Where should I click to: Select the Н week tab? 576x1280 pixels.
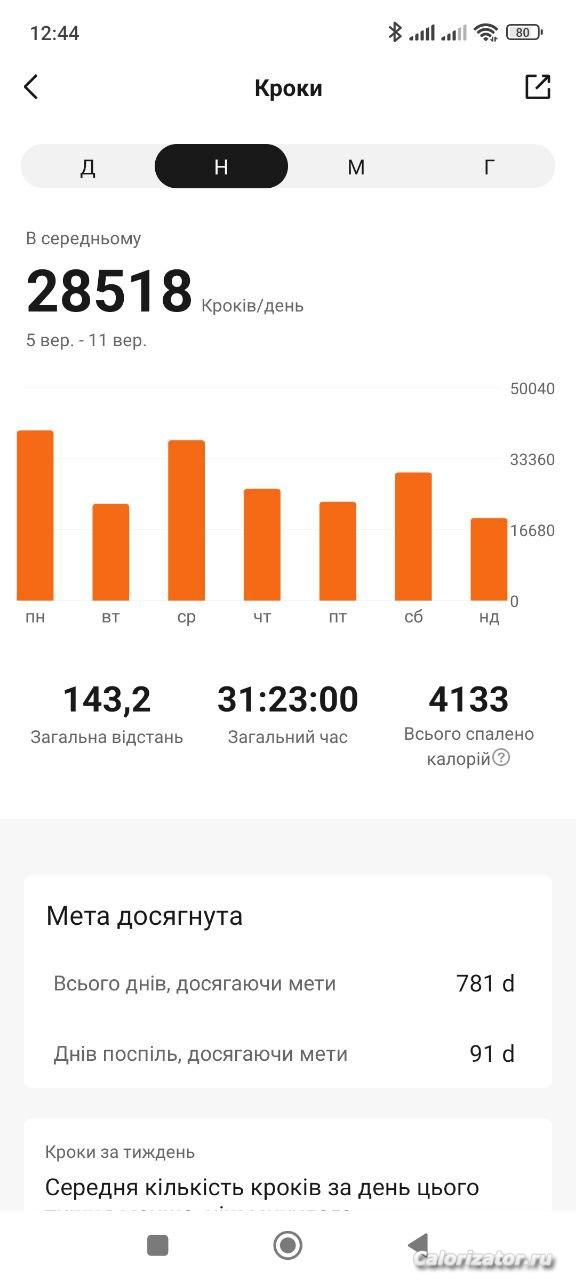click(x=221, y=166)
